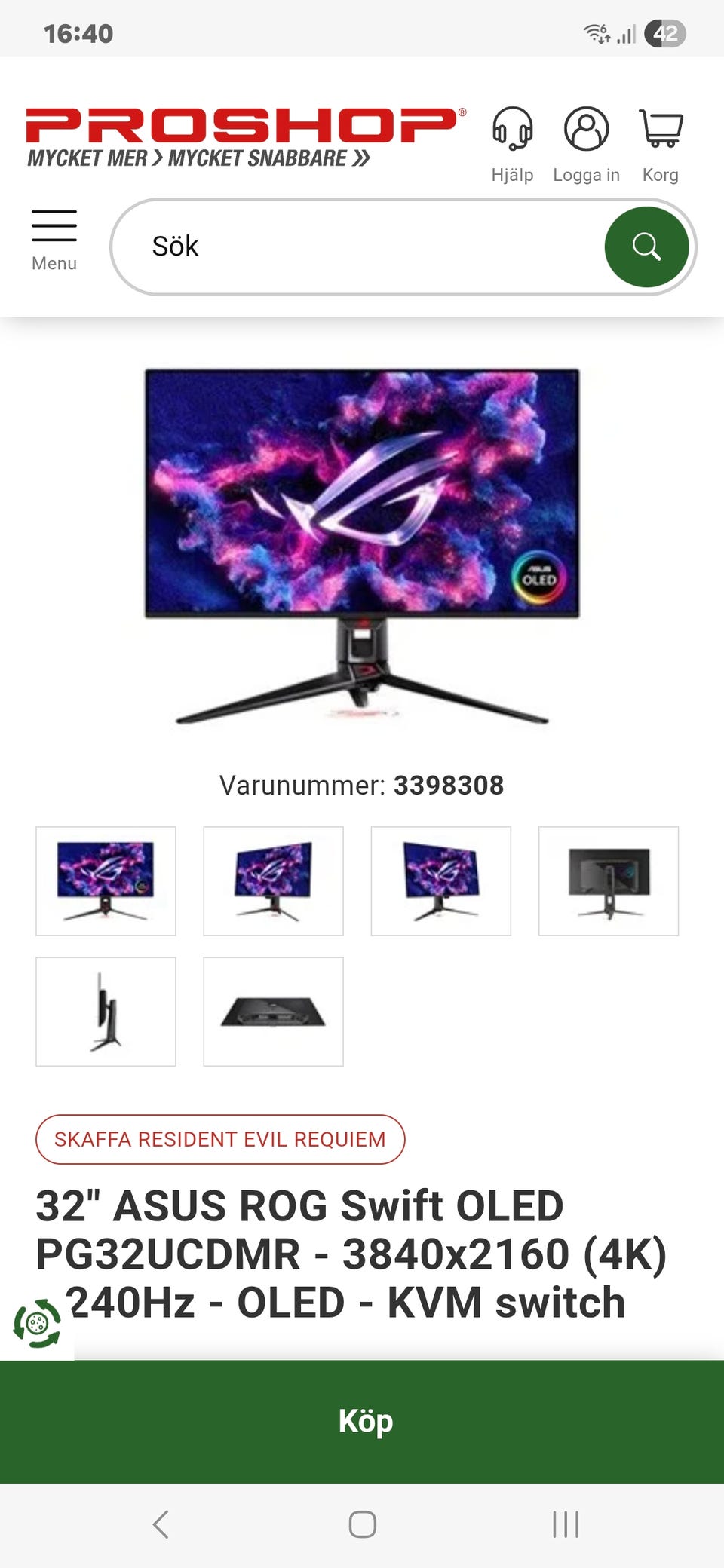Tap the green magnifier search button
724x1568 pixels.
[x=646, y=247]
